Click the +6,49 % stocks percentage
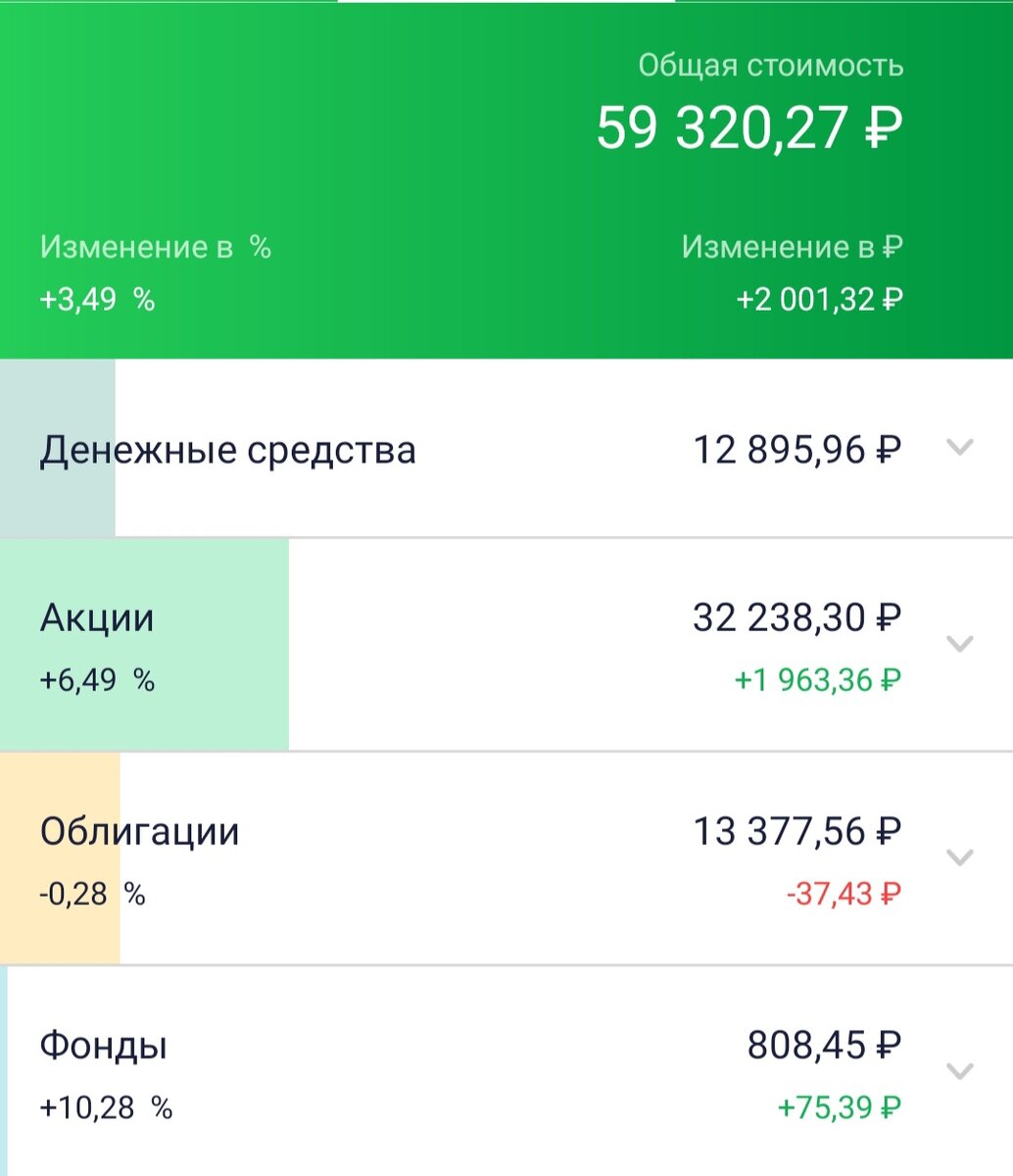 coord(96,680)
